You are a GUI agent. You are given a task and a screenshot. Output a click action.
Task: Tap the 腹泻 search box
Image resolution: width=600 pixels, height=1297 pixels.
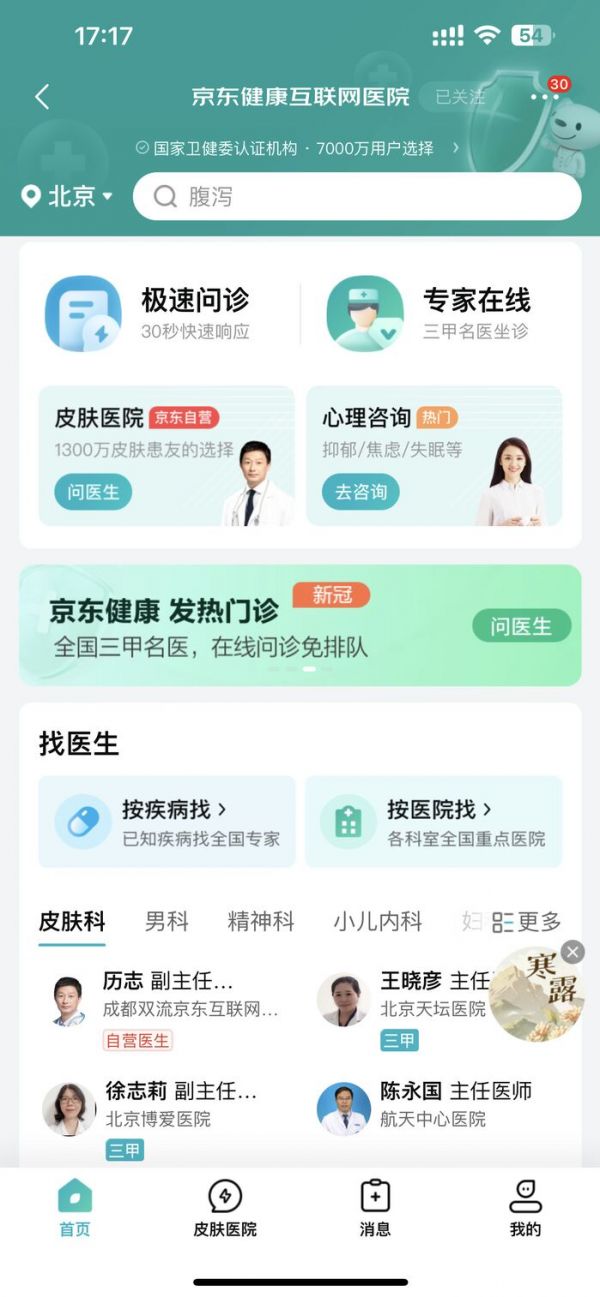(357, 196)
